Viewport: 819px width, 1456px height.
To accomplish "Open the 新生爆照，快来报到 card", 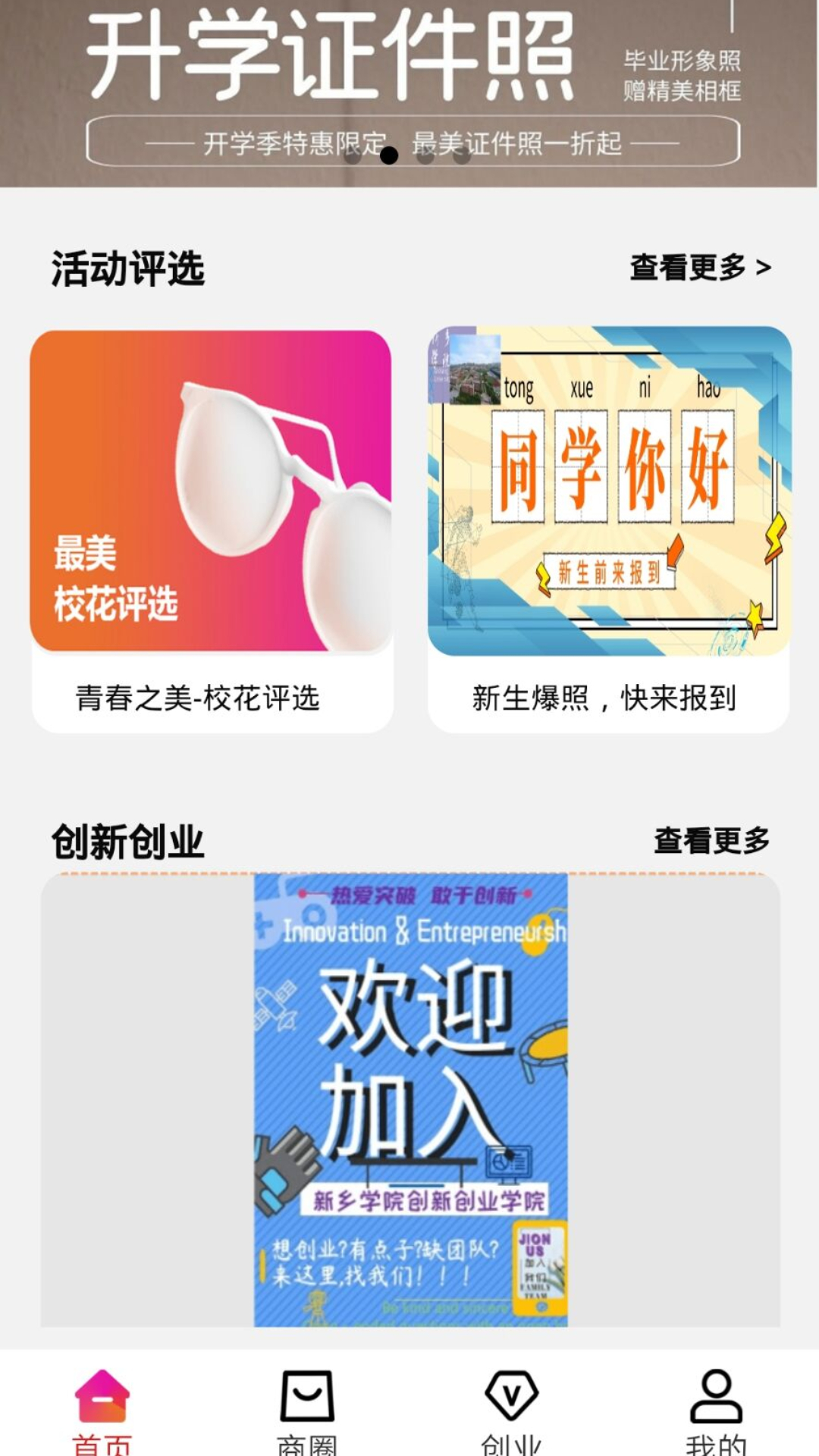I will (609, 531).
